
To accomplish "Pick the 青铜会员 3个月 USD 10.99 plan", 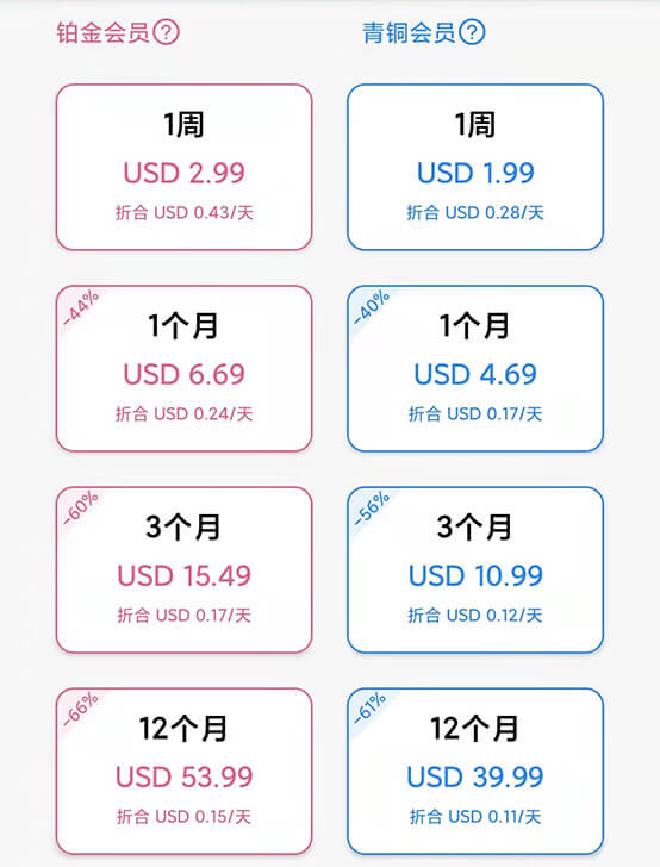I will [475, 569].
